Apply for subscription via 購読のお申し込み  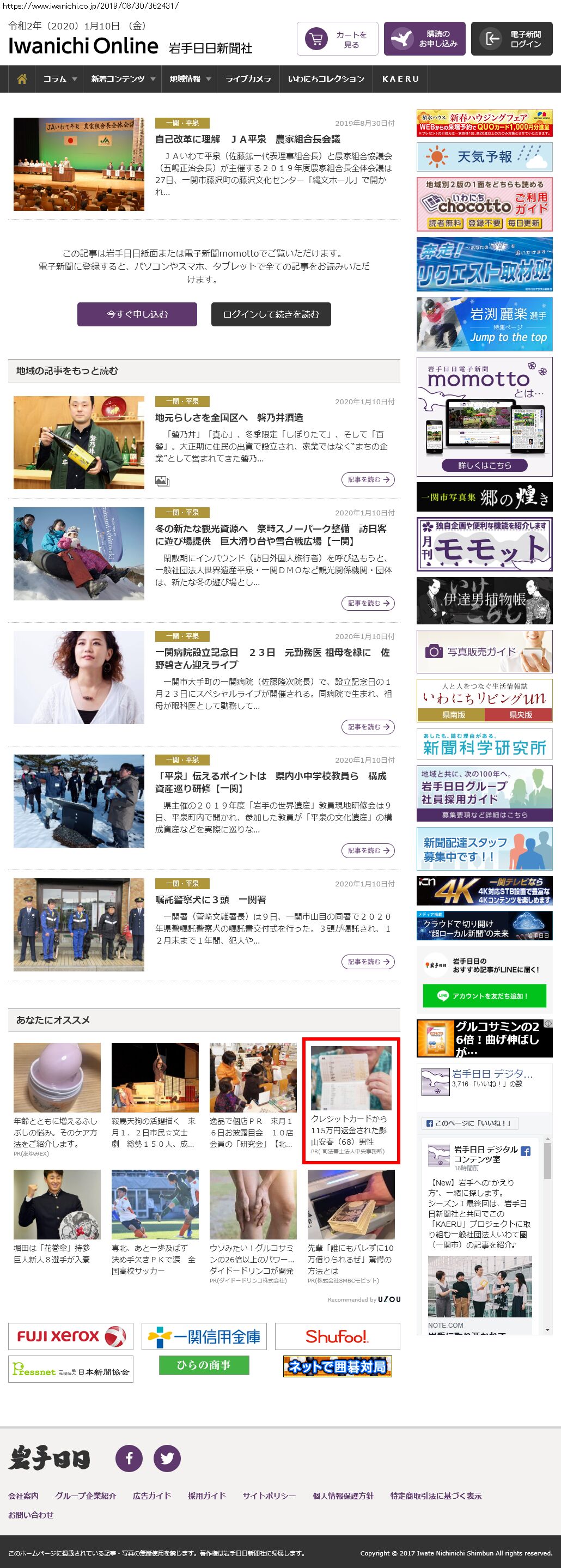(x=425, y=39)
